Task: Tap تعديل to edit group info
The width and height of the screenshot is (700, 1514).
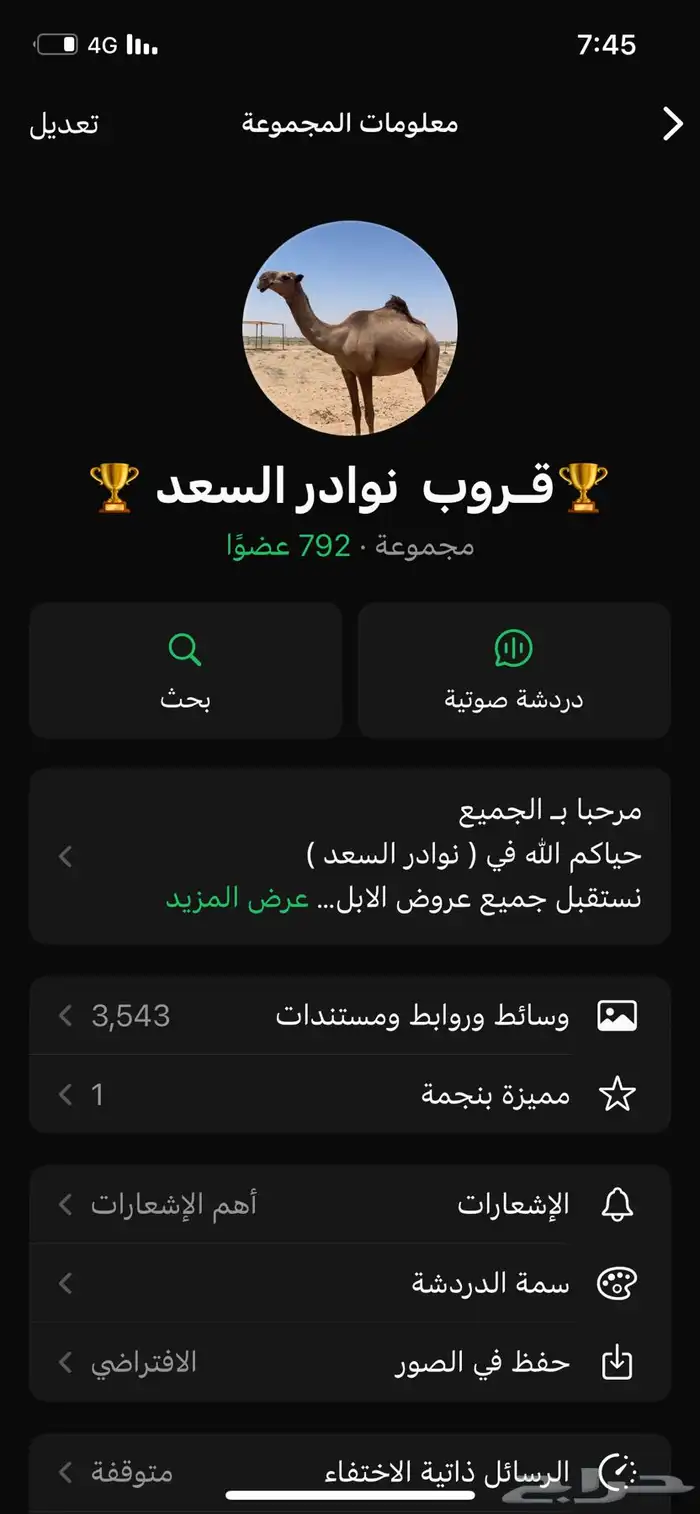Action: (64, 125)
